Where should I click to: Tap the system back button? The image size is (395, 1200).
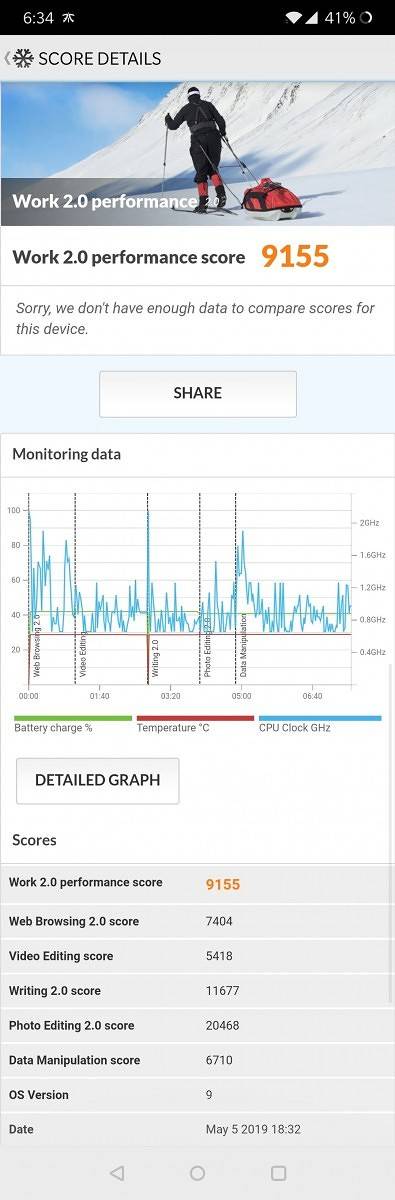click(117, 1173)
